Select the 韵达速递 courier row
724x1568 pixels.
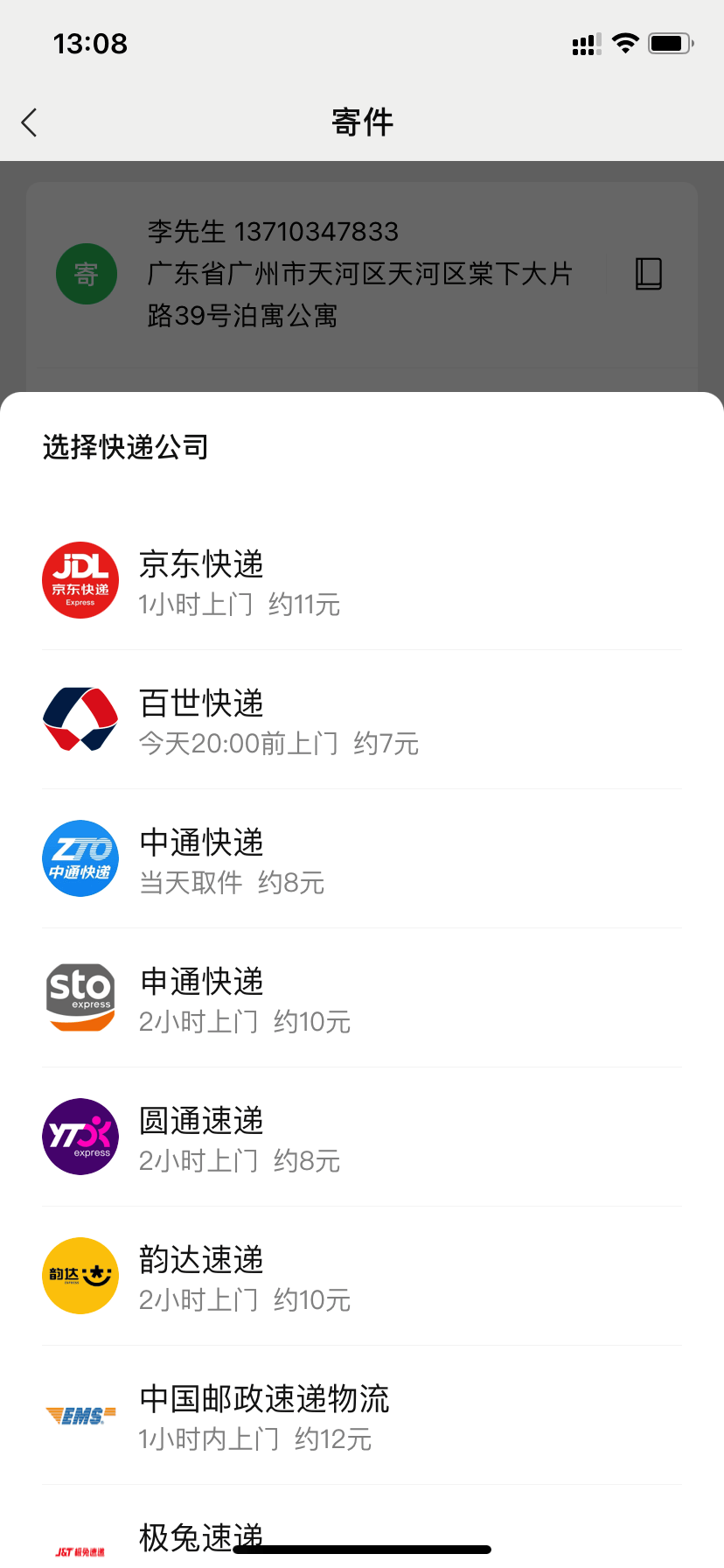tap(362, 1276)
